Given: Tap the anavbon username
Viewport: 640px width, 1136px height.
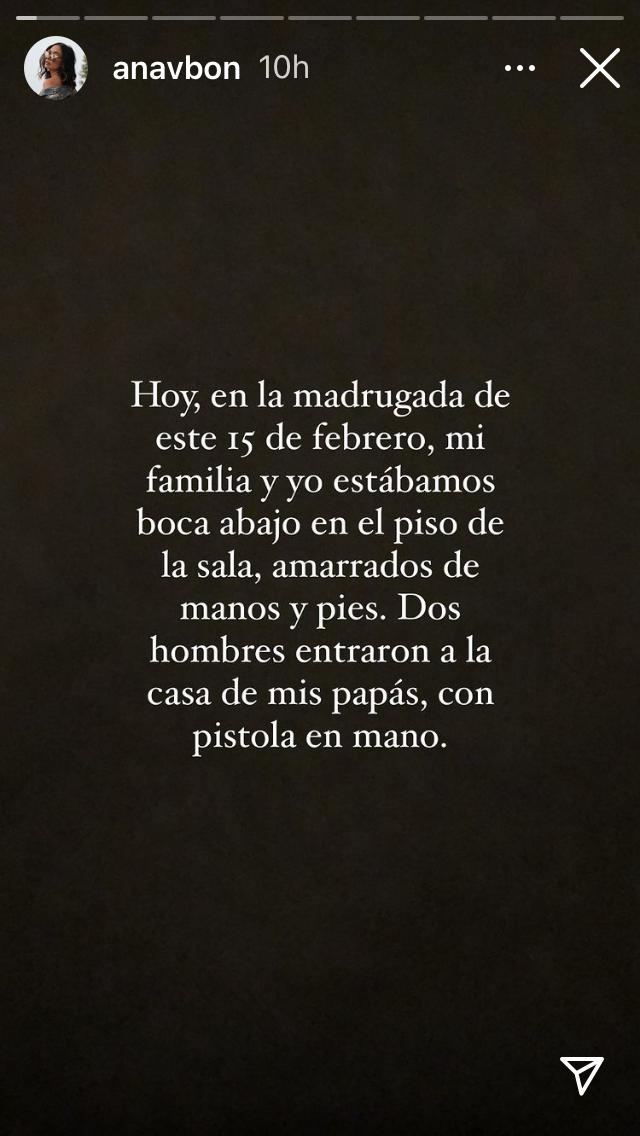Looking at the screenshot, I should click(x=176, y=68).
